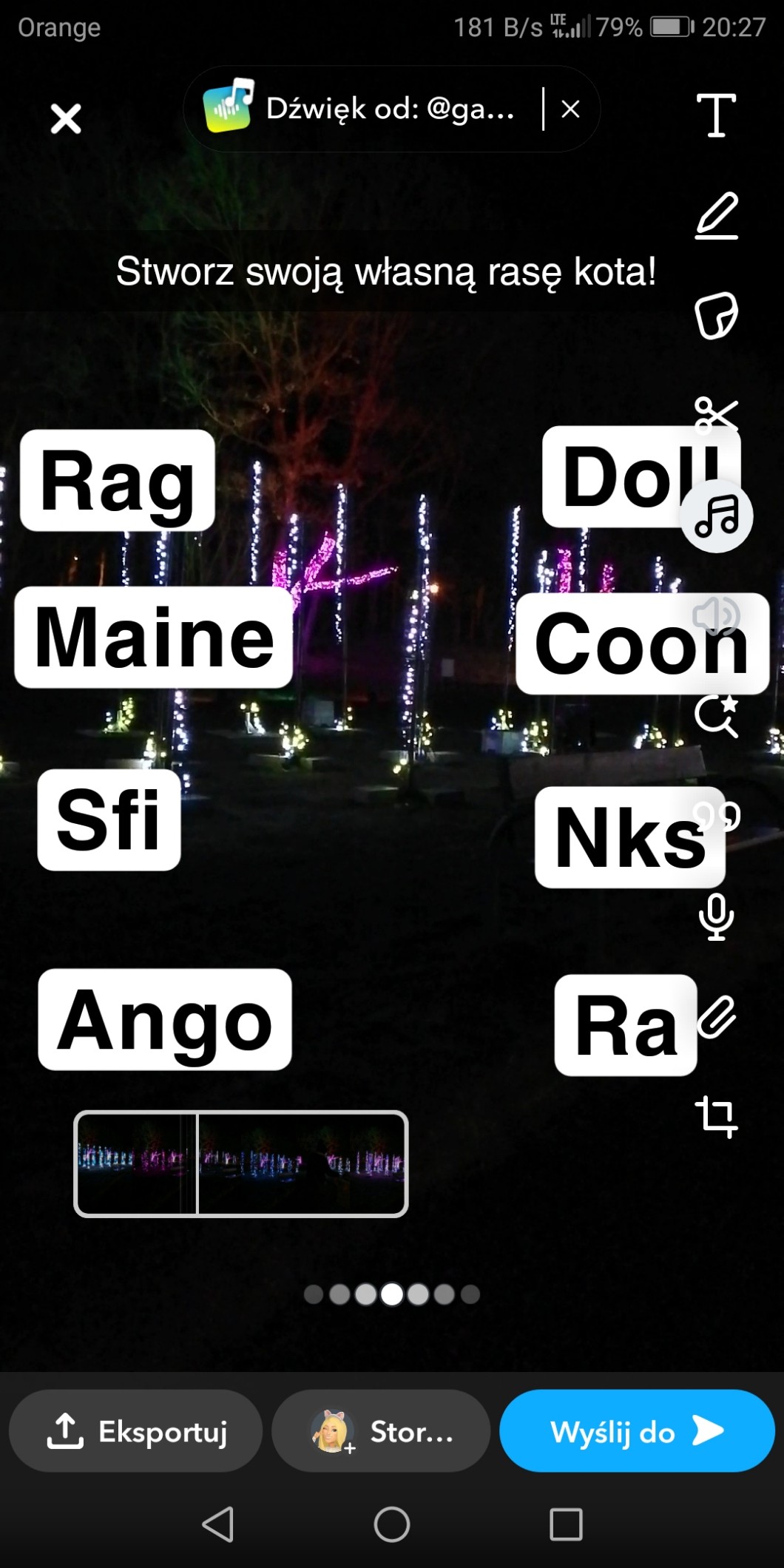
Task: Record a voiceover with the microphone
Action: pos(716,917)
